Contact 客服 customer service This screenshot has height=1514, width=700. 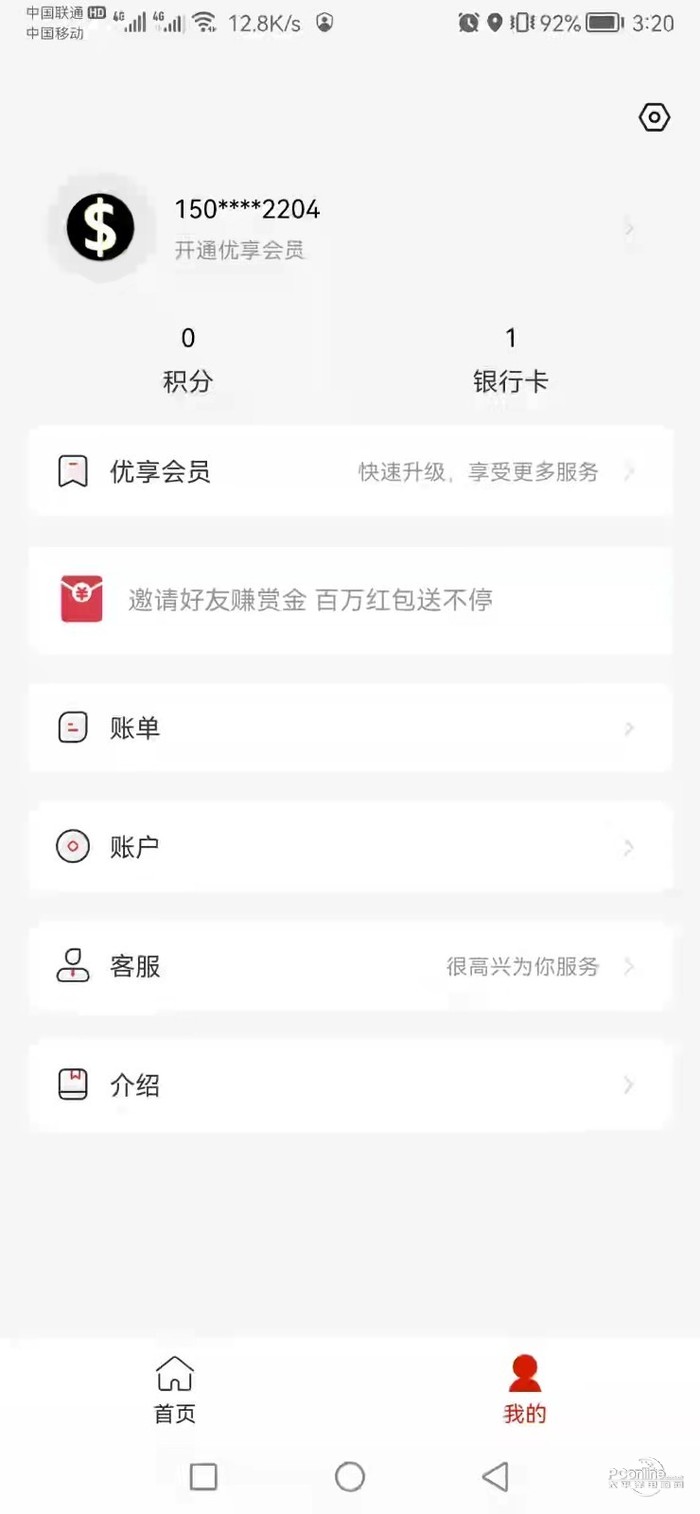coord(350,967)
